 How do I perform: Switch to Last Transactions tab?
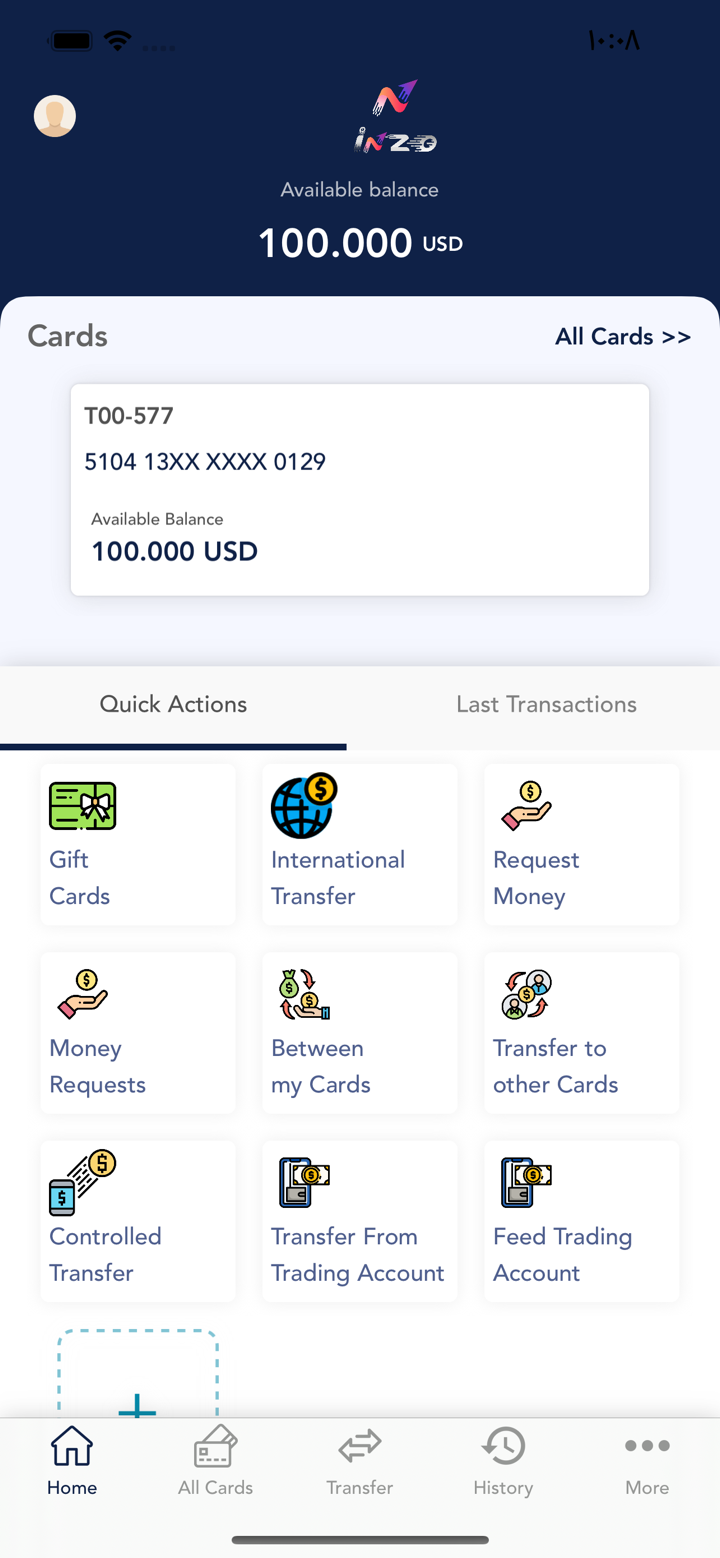pos(546,704)
